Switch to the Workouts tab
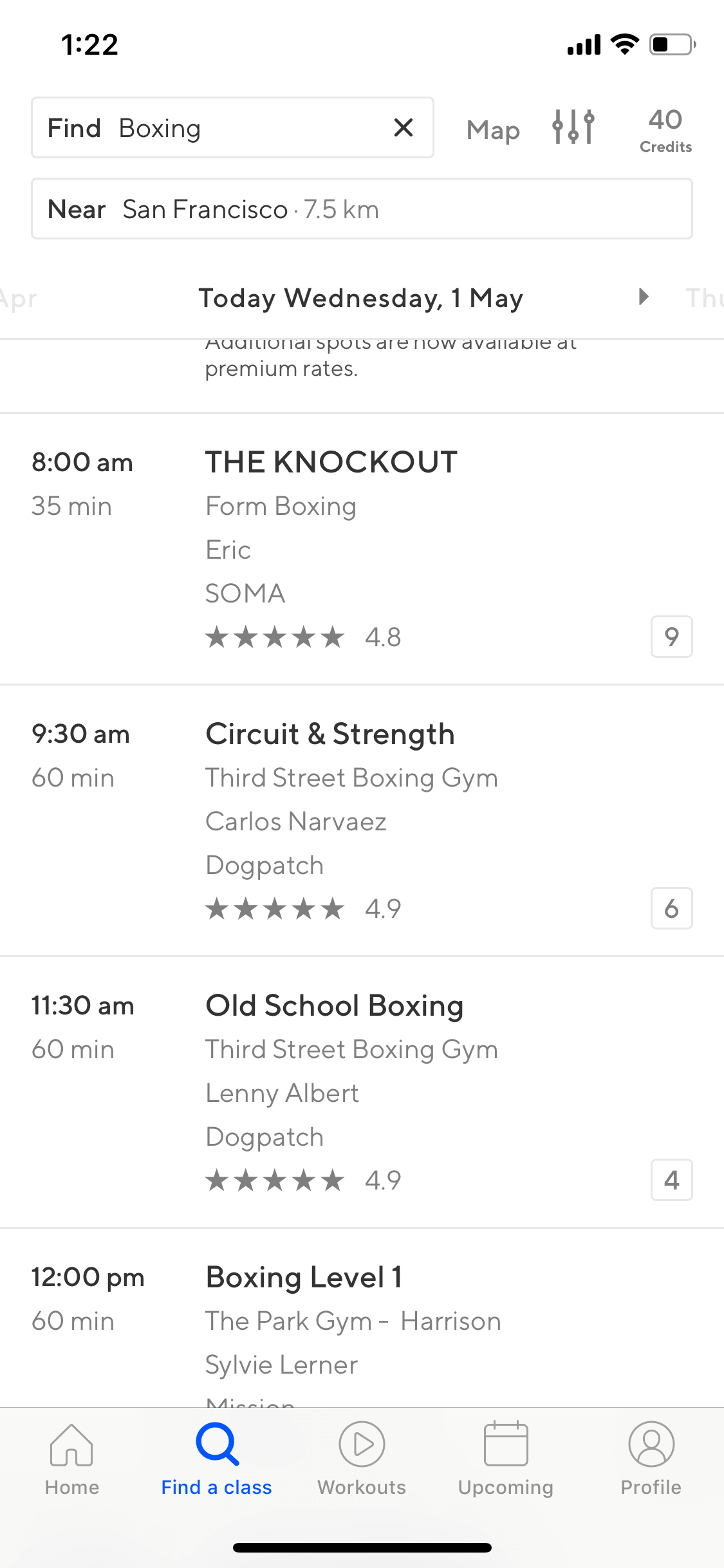The image size is (724, 1568). pyautogui.click(x=362, y=1459)
